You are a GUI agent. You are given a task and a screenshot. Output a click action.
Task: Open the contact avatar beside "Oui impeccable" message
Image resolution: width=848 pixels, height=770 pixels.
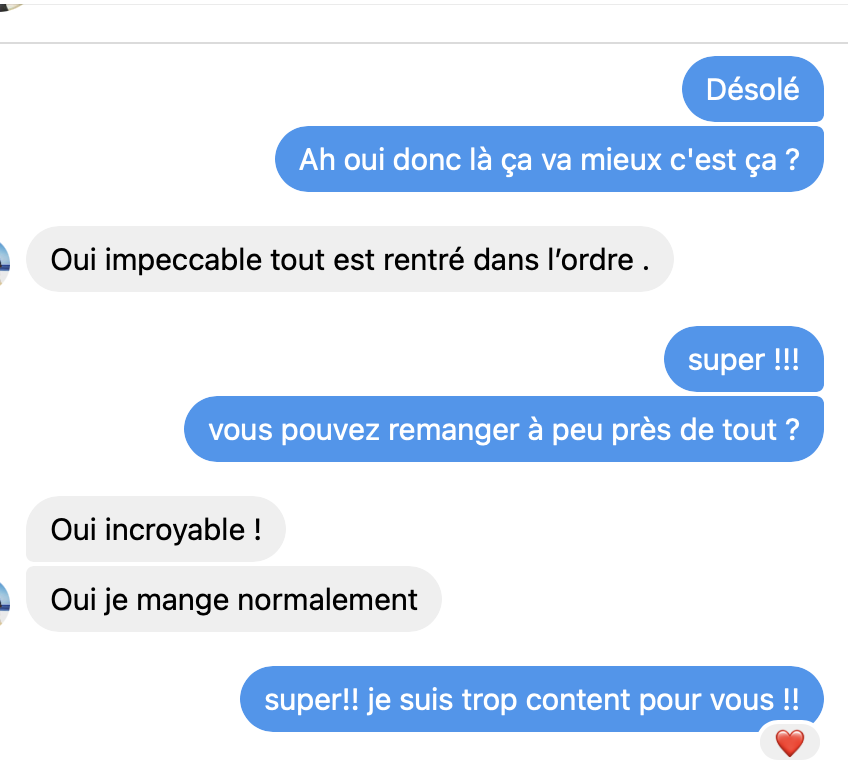tap(5, 262)
